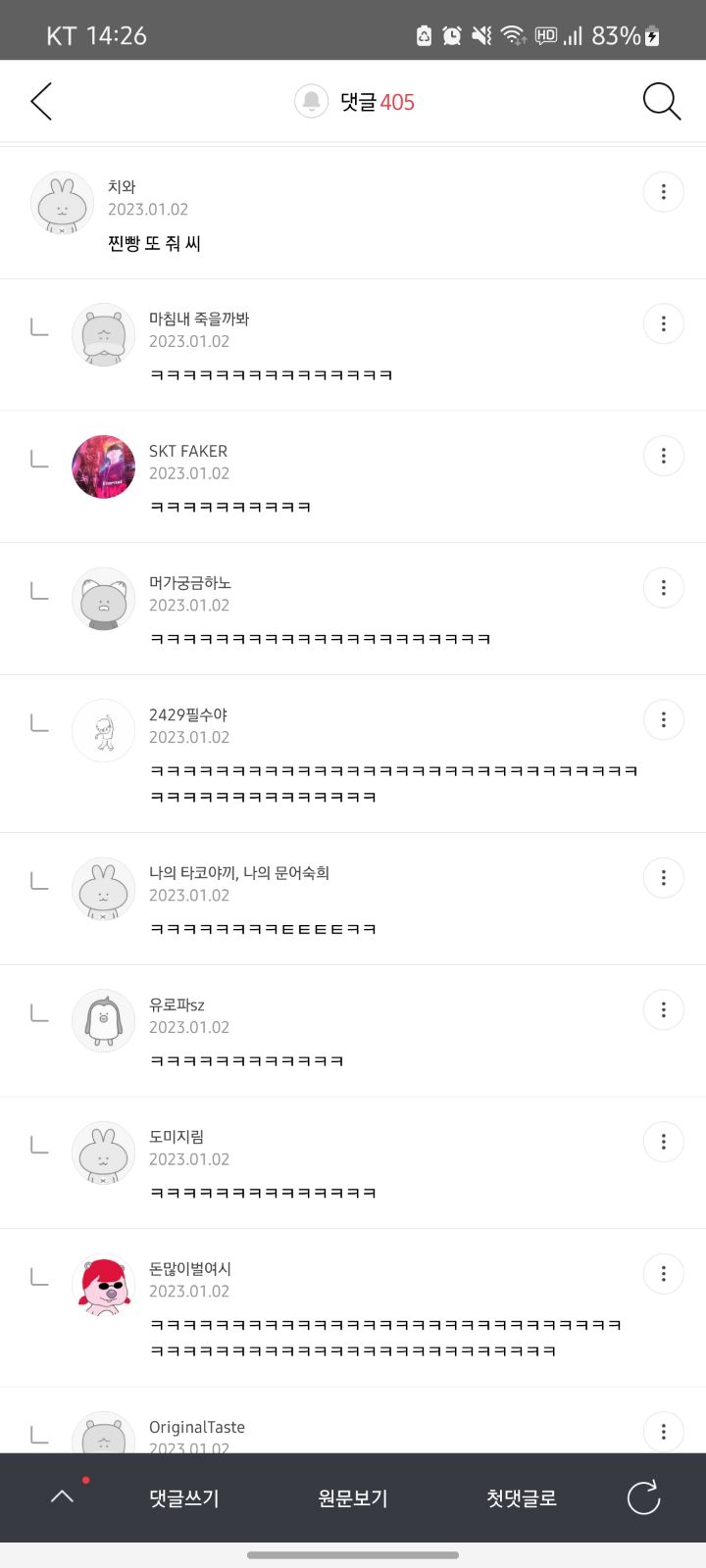Refresh the comments list
706x1568 pixels.
[x=643, y=1497]
